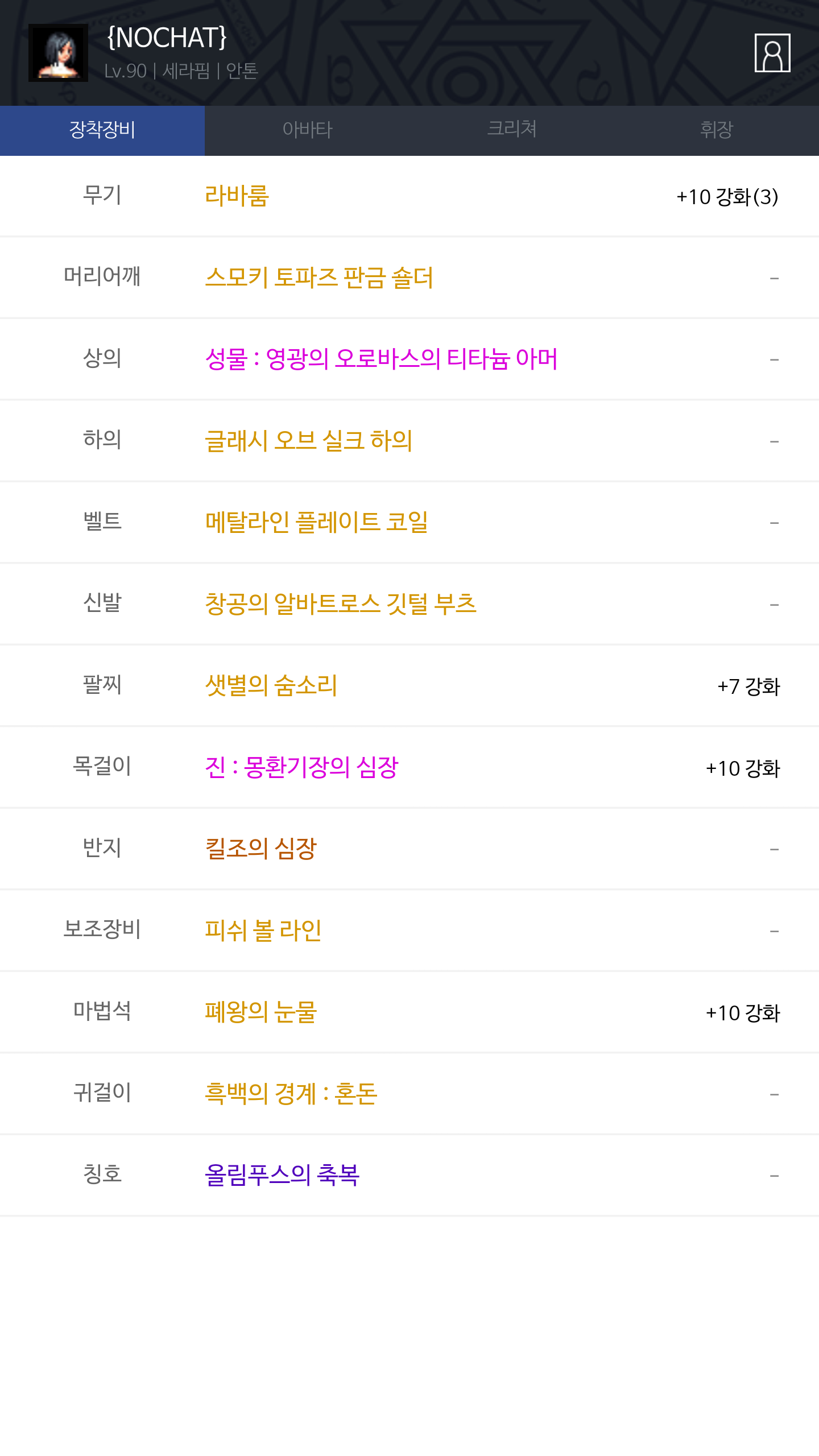Select the 장착장비 tab
Image resolution: width=819 pixels, height=1456 pixels.
click(x=102, y=130)
